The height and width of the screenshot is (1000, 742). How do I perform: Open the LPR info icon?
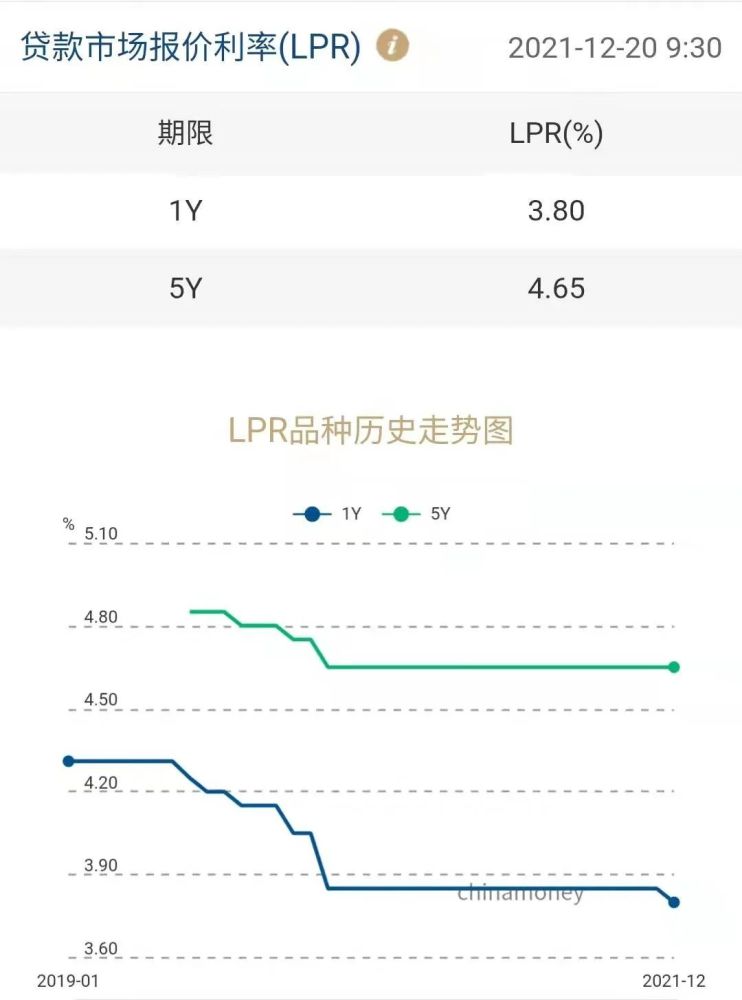point(393,46)
